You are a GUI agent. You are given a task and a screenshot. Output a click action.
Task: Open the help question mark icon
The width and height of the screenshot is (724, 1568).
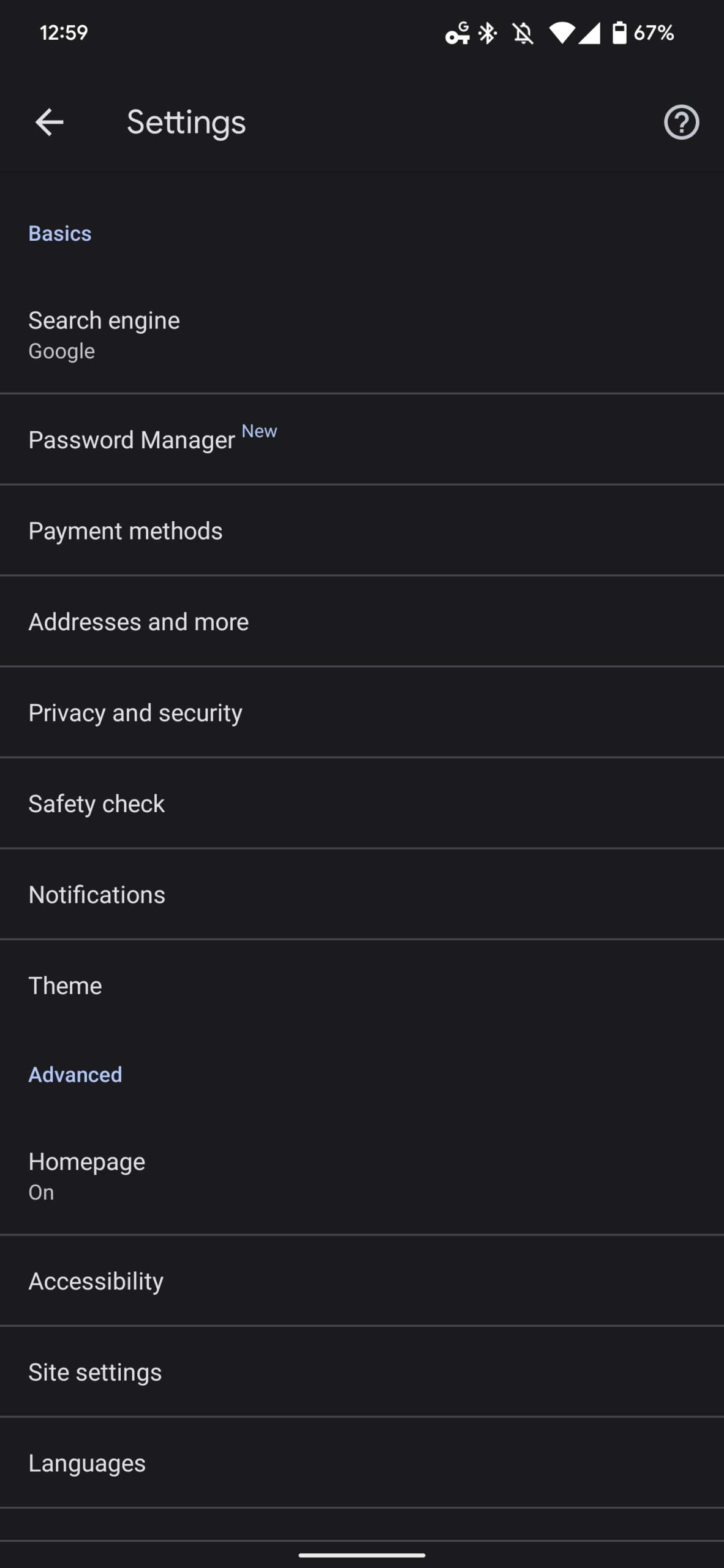[x=681, y=122]
